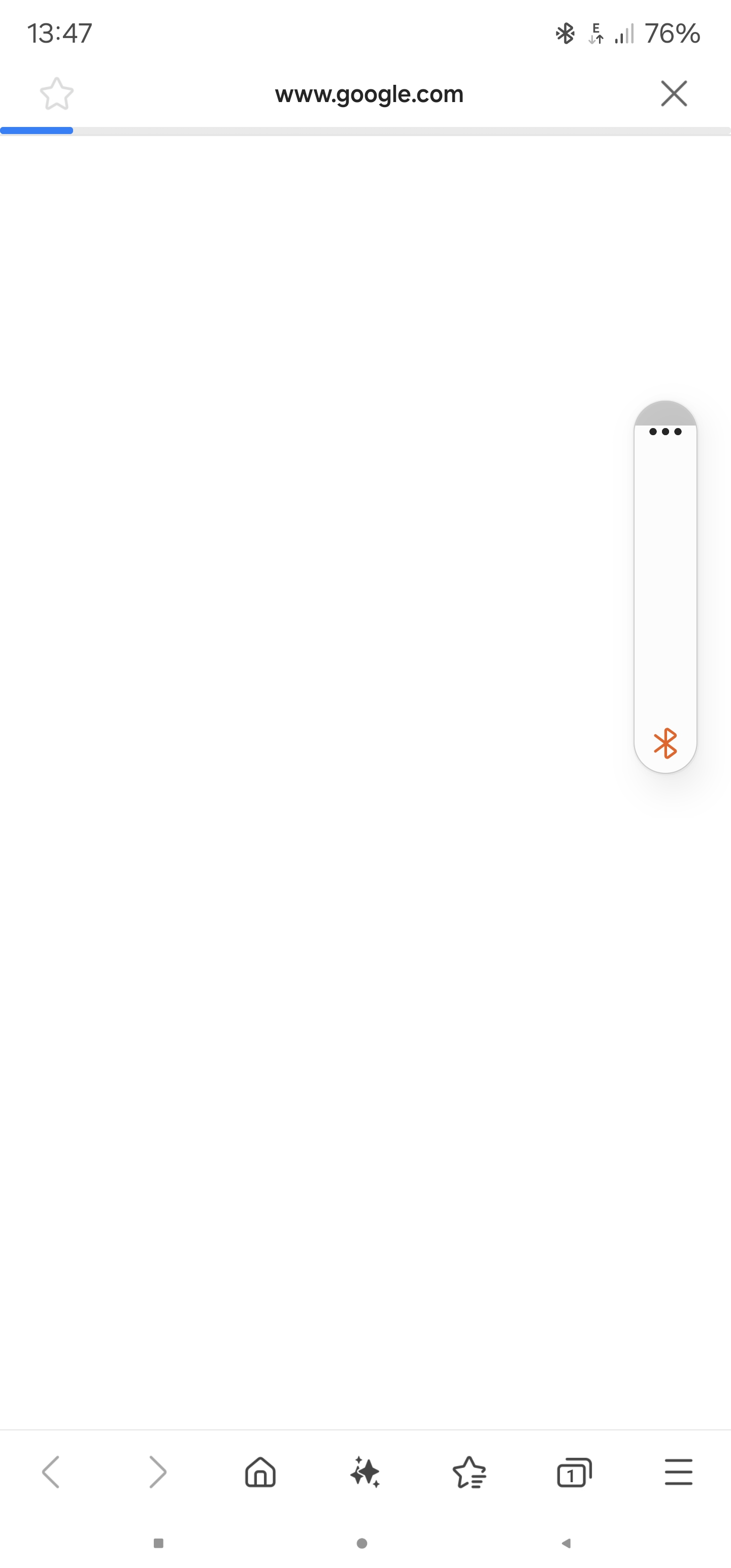Open the tab manager showing 1 tab
The width and height of the screenshot is (731, 1568).
pyautogui.click(x=574, y=1473)
